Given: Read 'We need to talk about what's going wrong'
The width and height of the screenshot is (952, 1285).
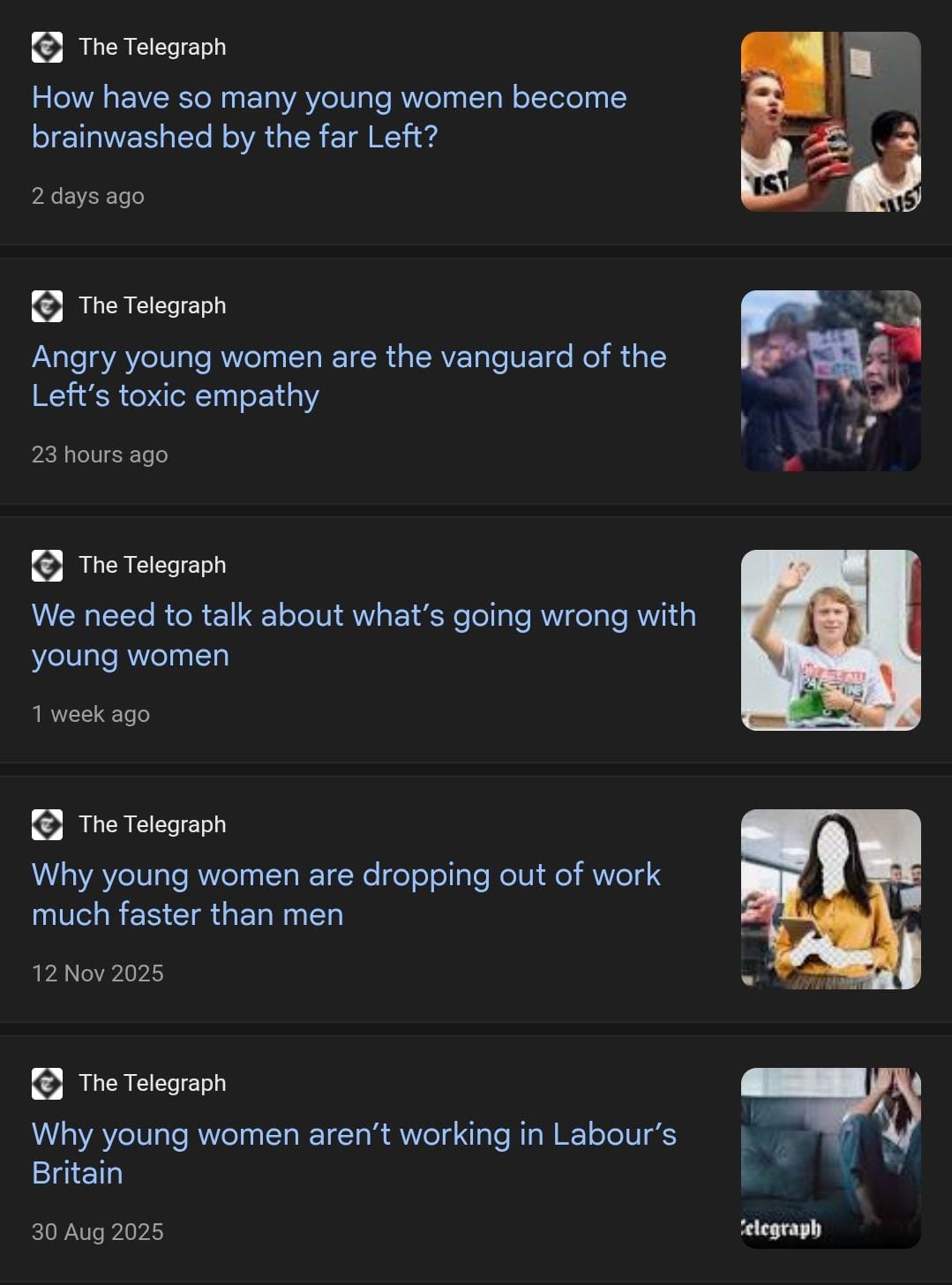Looking at the screenshot, I should (x=363, y=635).
